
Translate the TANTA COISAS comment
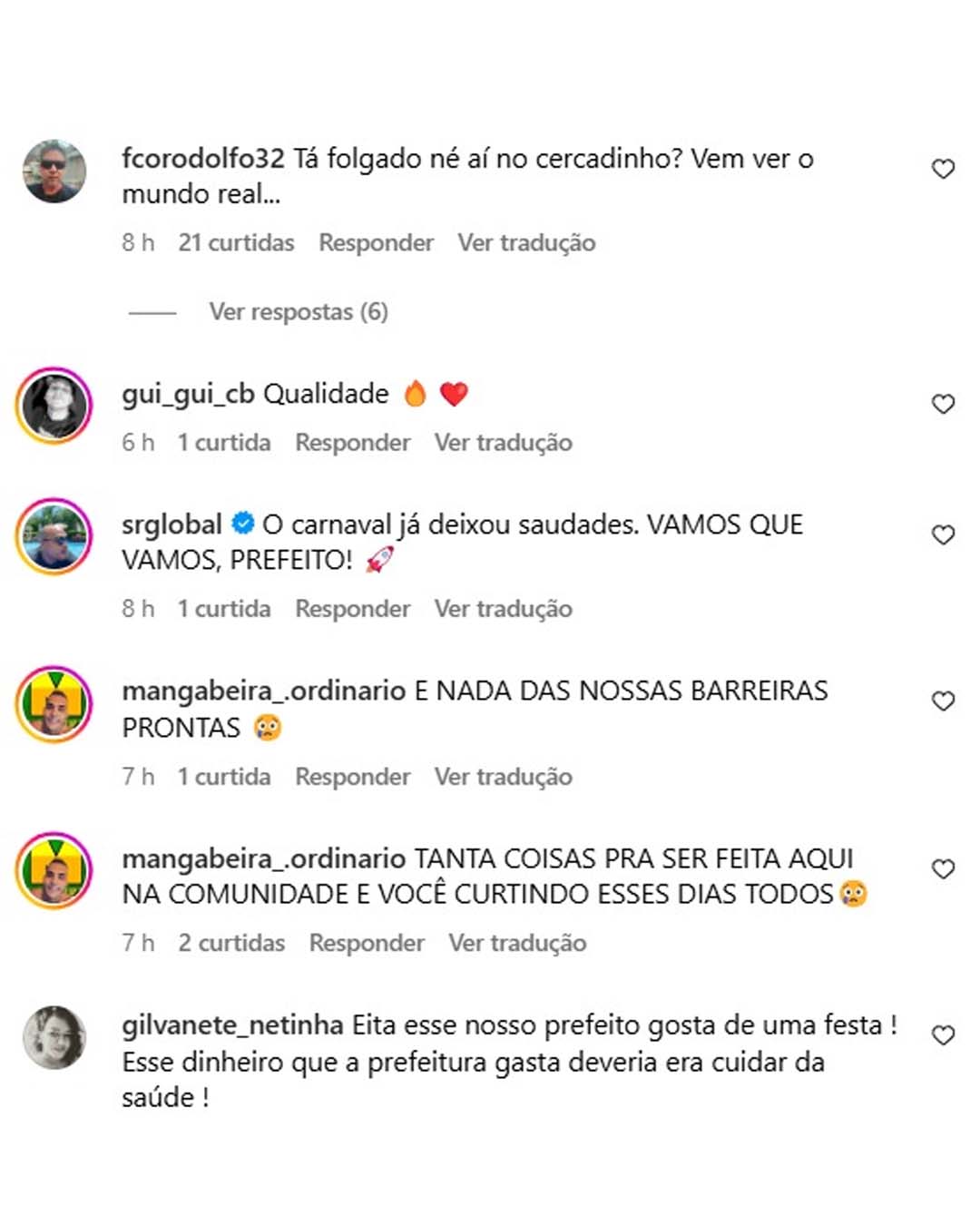[517, 943]
